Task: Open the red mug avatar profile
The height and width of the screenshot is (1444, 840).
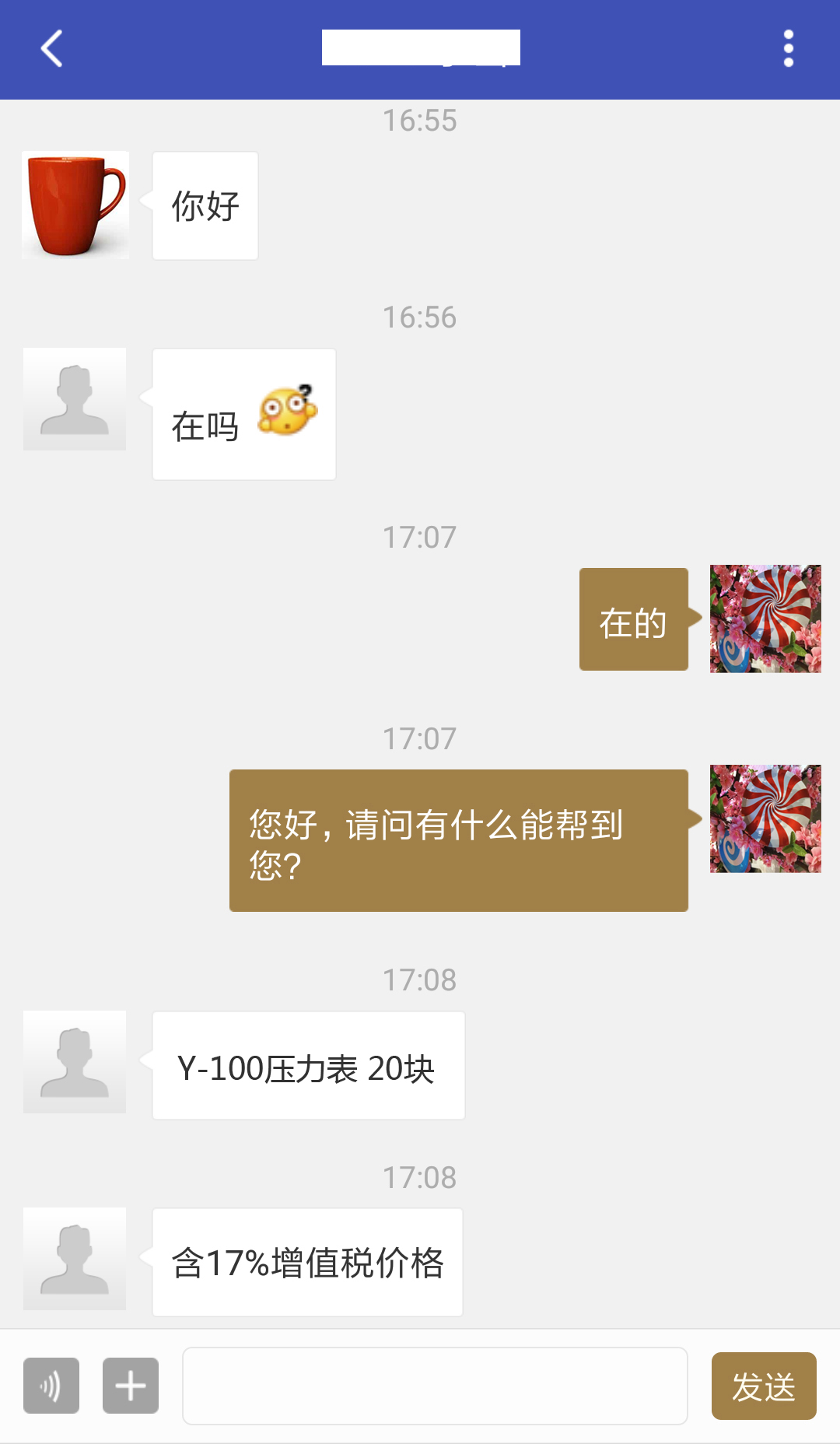Action: tap(75, 205)
